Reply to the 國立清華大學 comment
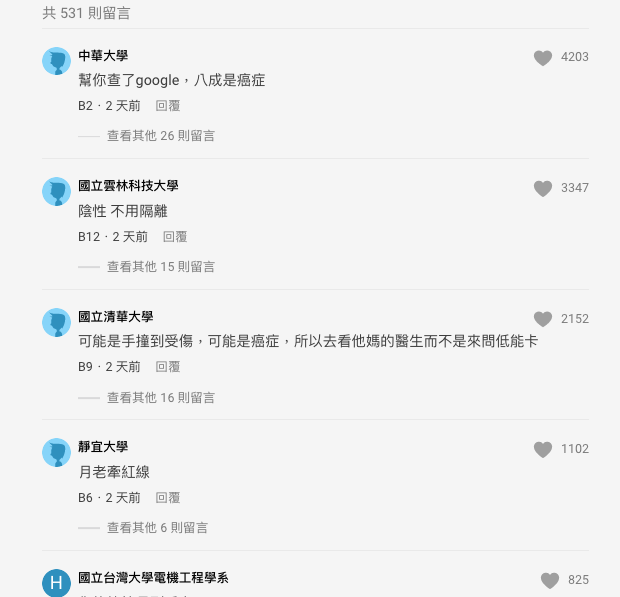Image resolution: width=620 pixels, height=597 pixels. 168,367
